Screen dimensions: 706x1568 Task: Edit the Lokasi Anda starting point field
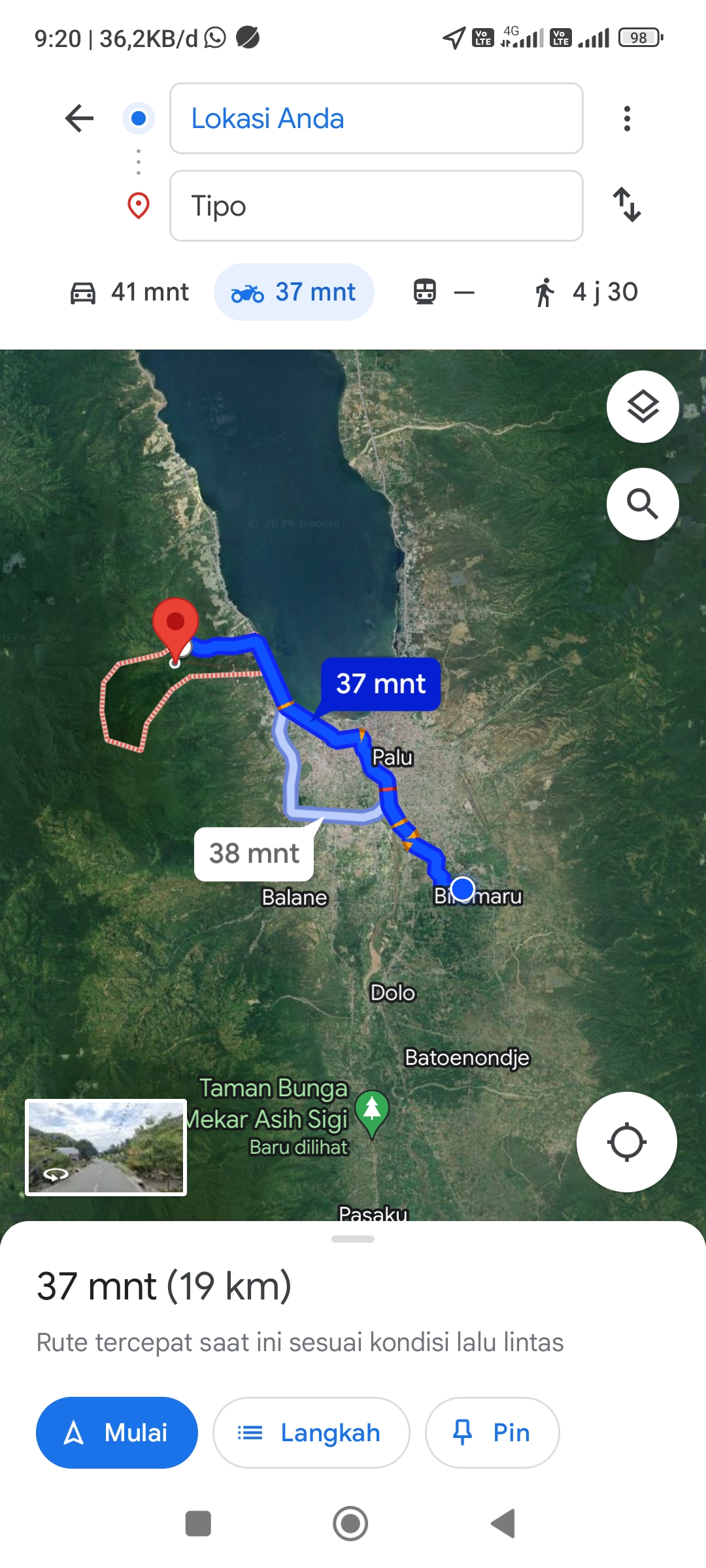click(x=377, y=118)
